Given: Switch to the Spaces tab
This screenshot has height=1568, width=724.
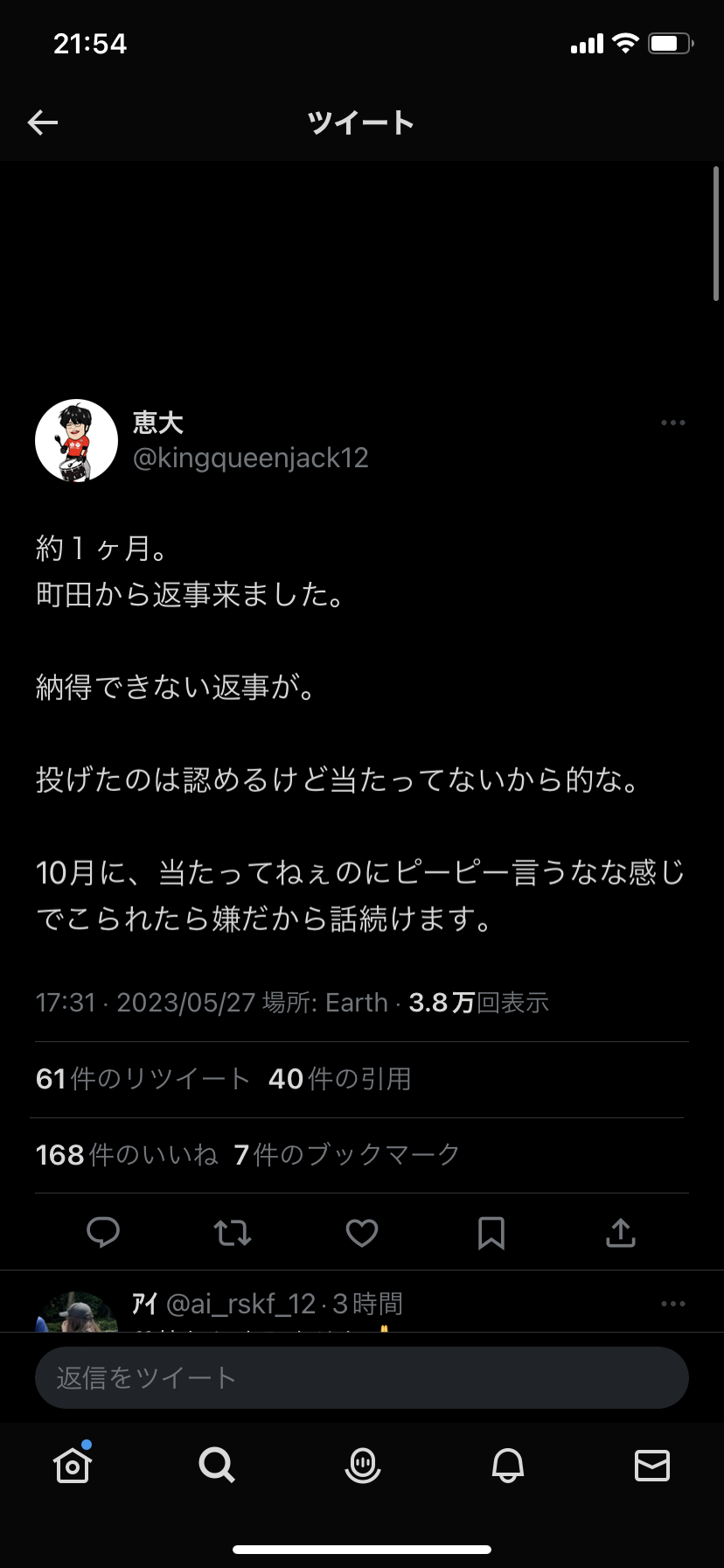Looking at the screenshot, I should click(x=362, y=1465).
